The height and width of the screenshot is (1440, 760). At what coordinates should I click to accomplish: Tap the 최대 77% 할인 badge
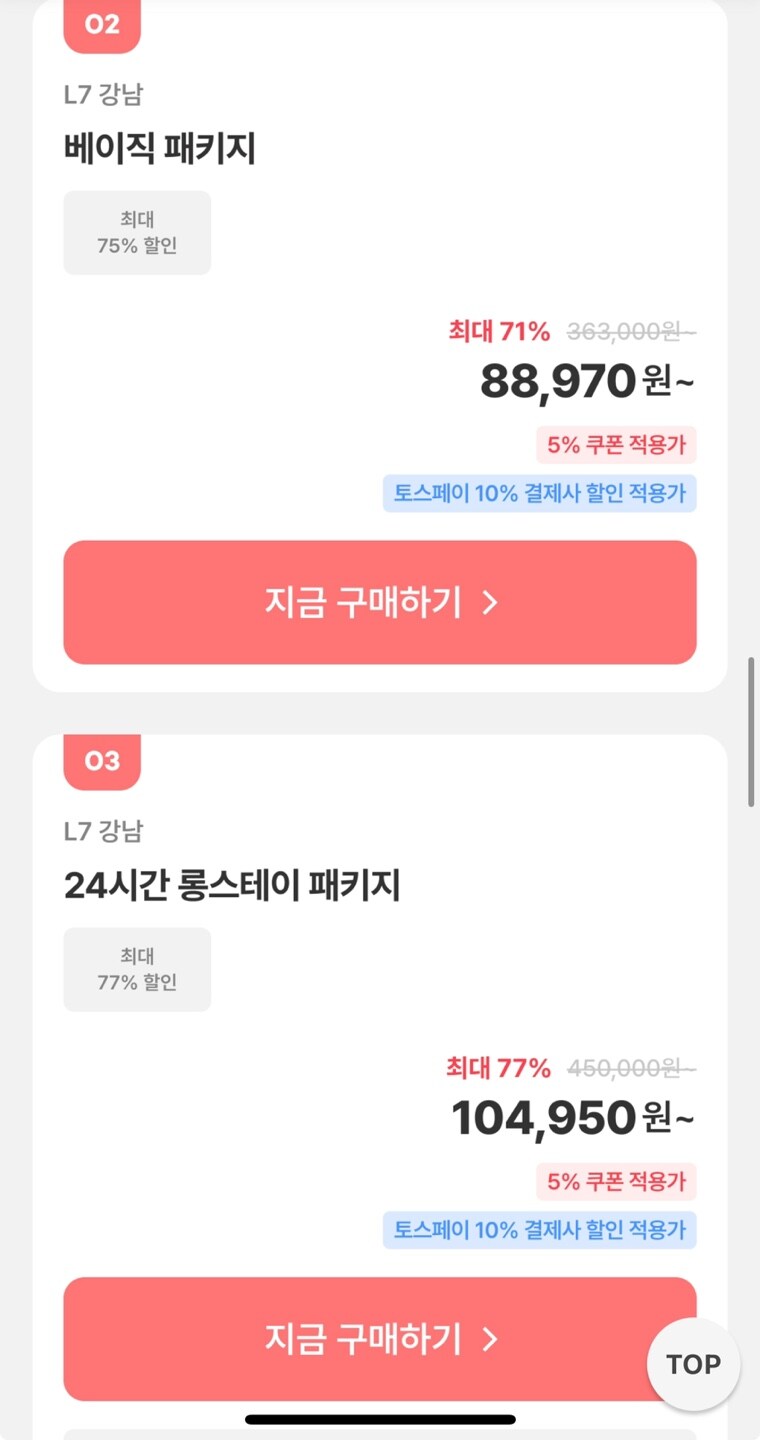137,968
